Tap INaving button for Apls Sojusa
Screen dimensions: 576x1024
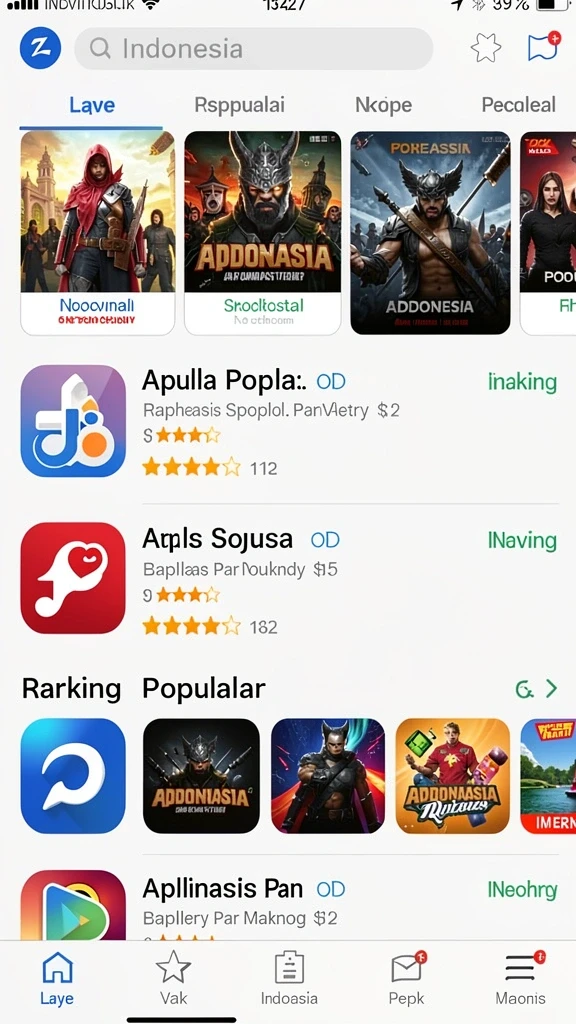(x=522, y=541)
